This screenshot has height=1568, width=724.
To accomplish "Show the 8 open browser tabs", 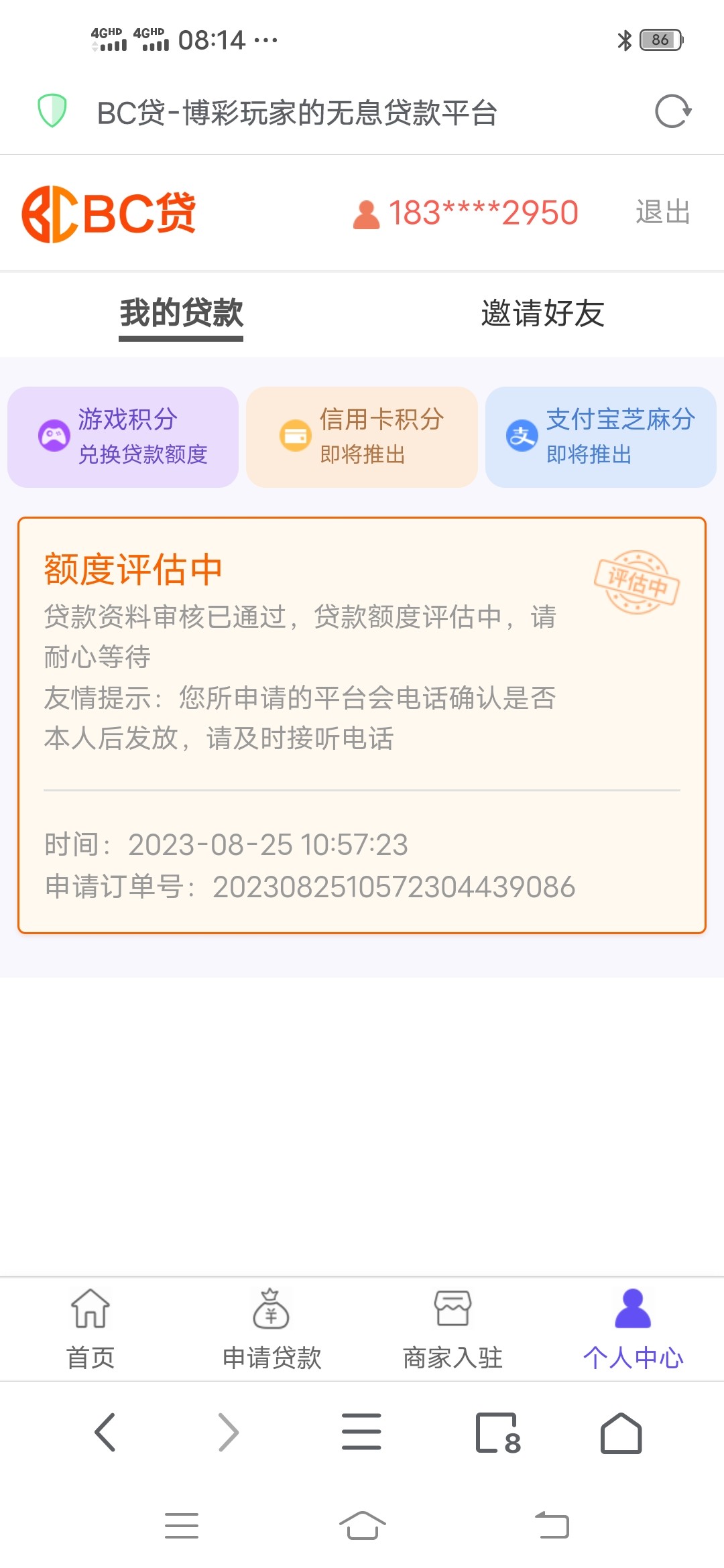I will click(x=497, y=1433).
